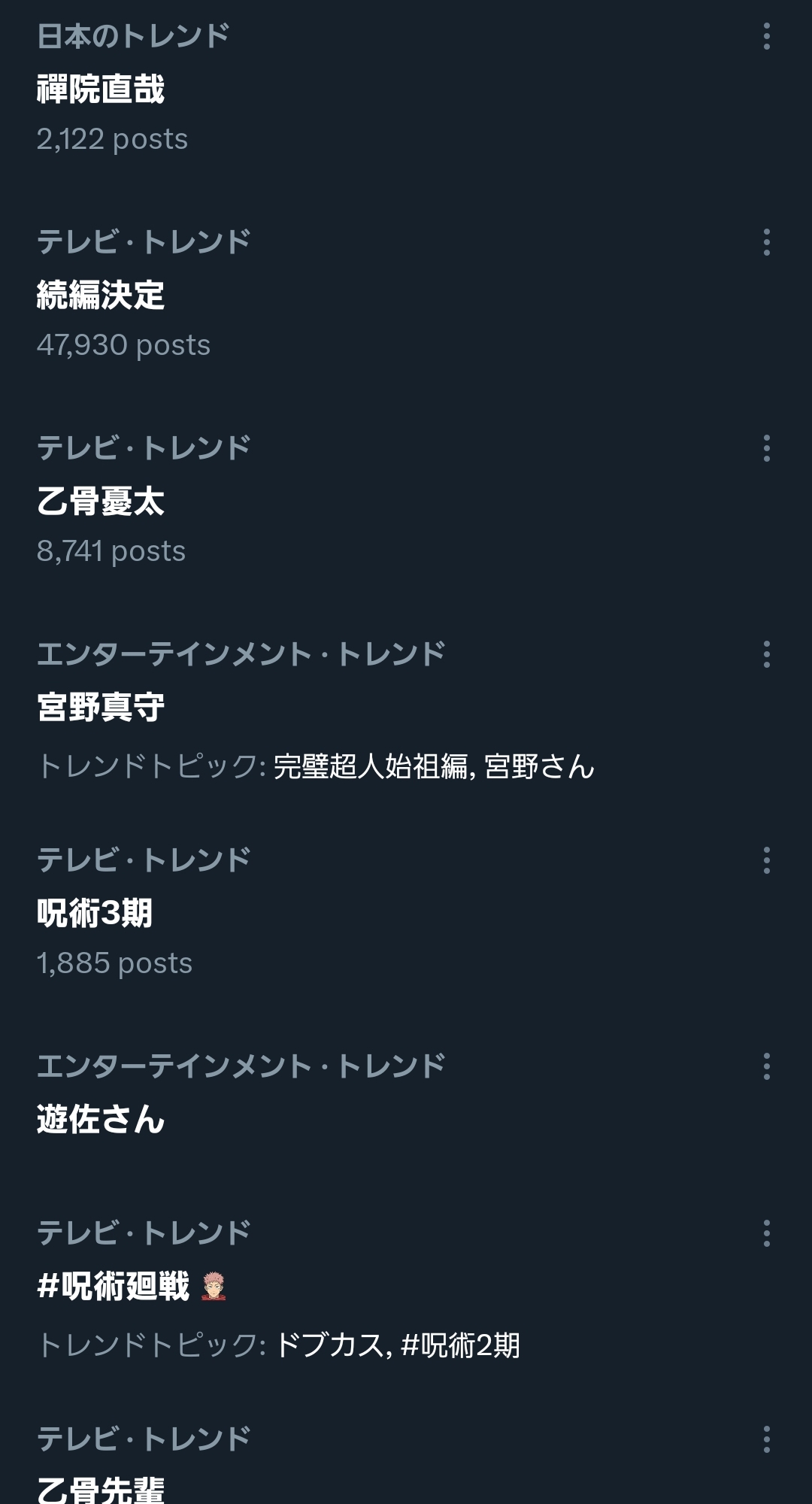812x1504 pixels.
Task: Open the 遊佐さん trend
Action: pos(101,1120)
